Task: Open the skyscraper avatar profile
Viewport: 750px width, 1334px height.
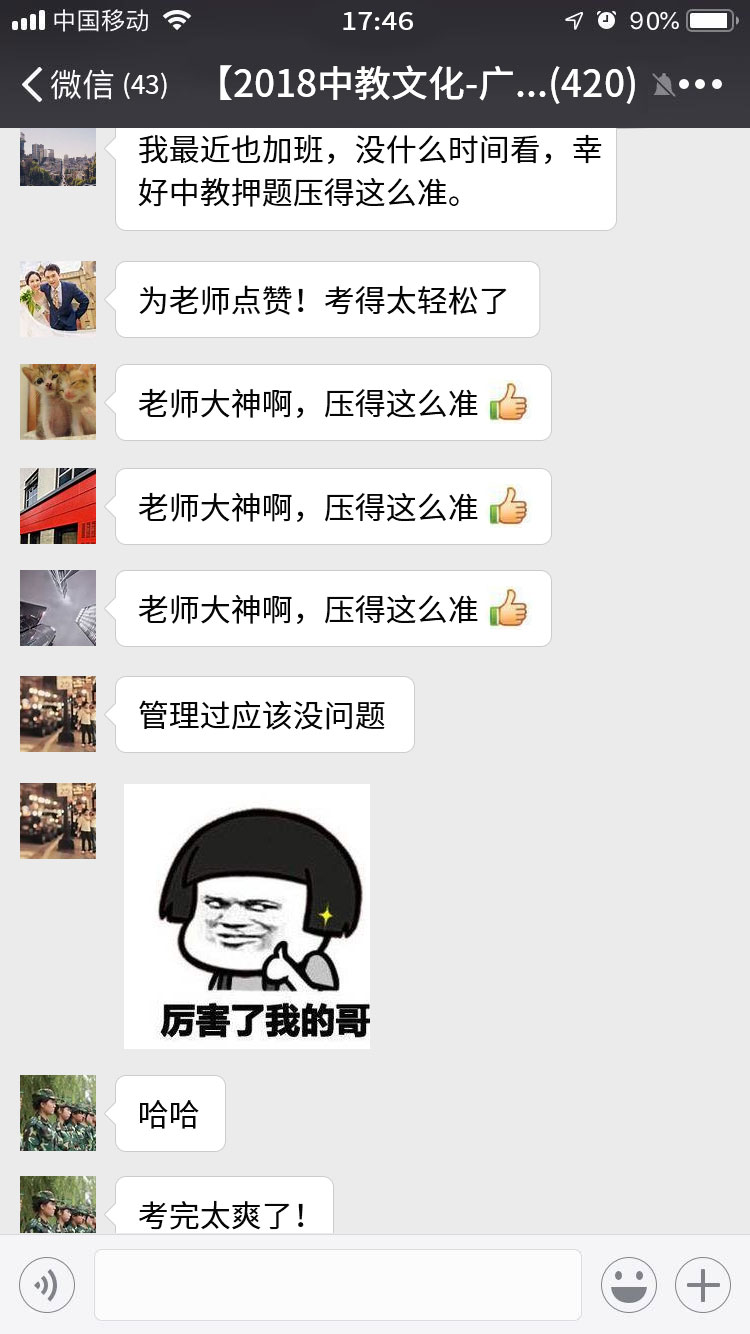Action: tap(58, 608)
